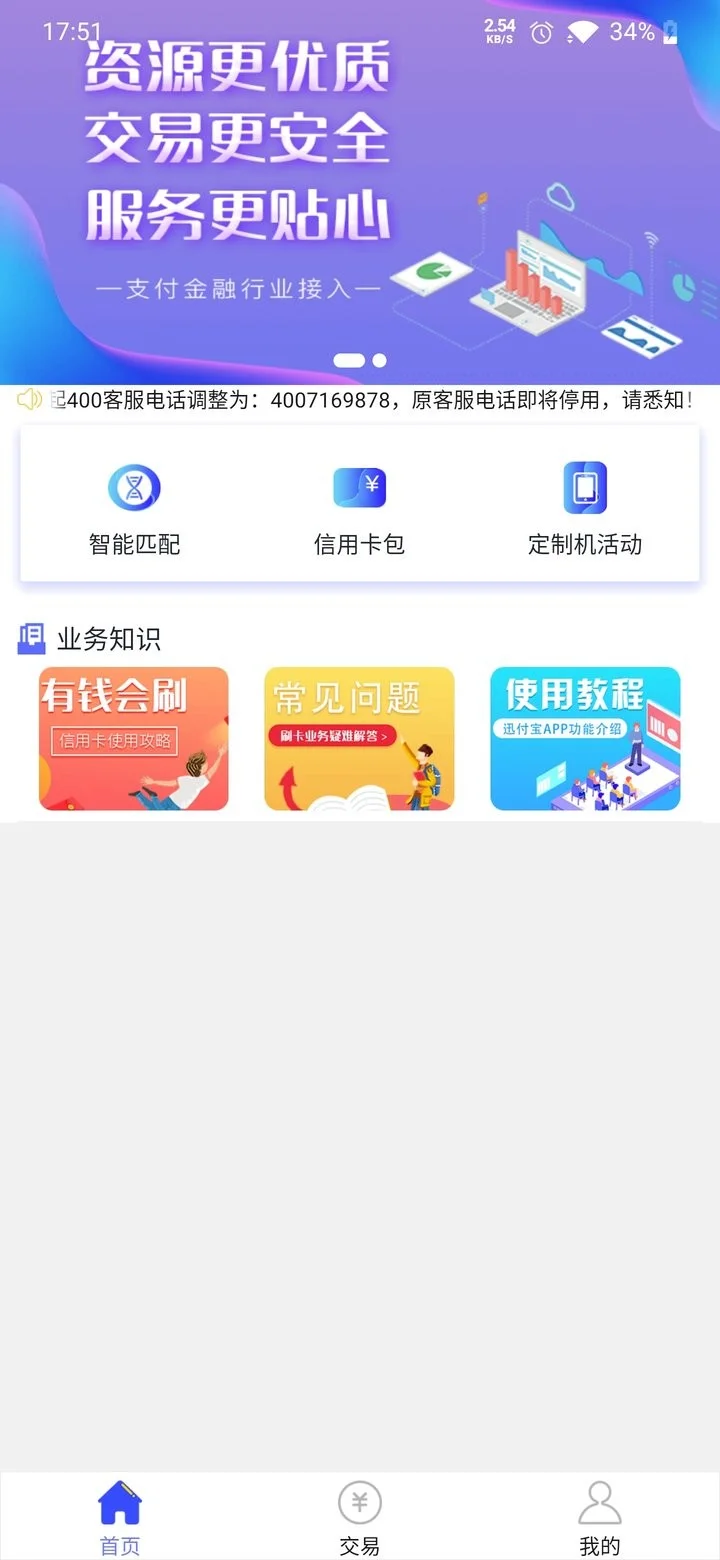Open the Wi-Fi status indicator

point(583,32)
